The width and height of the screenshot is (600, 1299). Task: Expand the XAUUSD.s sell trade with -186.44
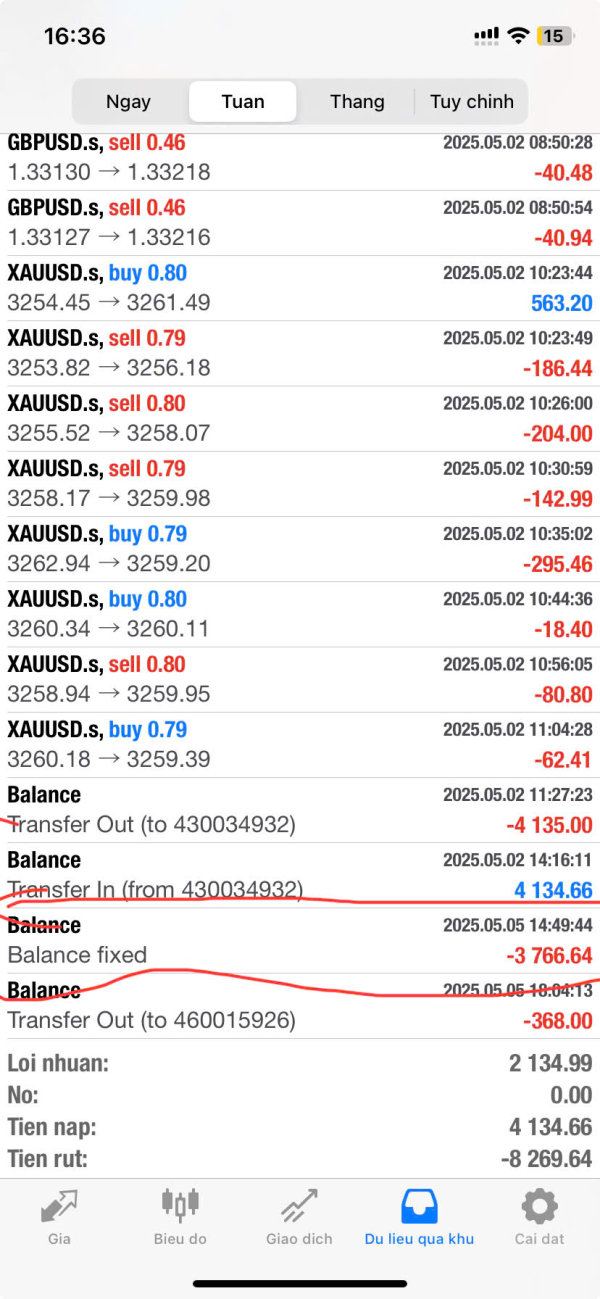(x=300, y=353)
